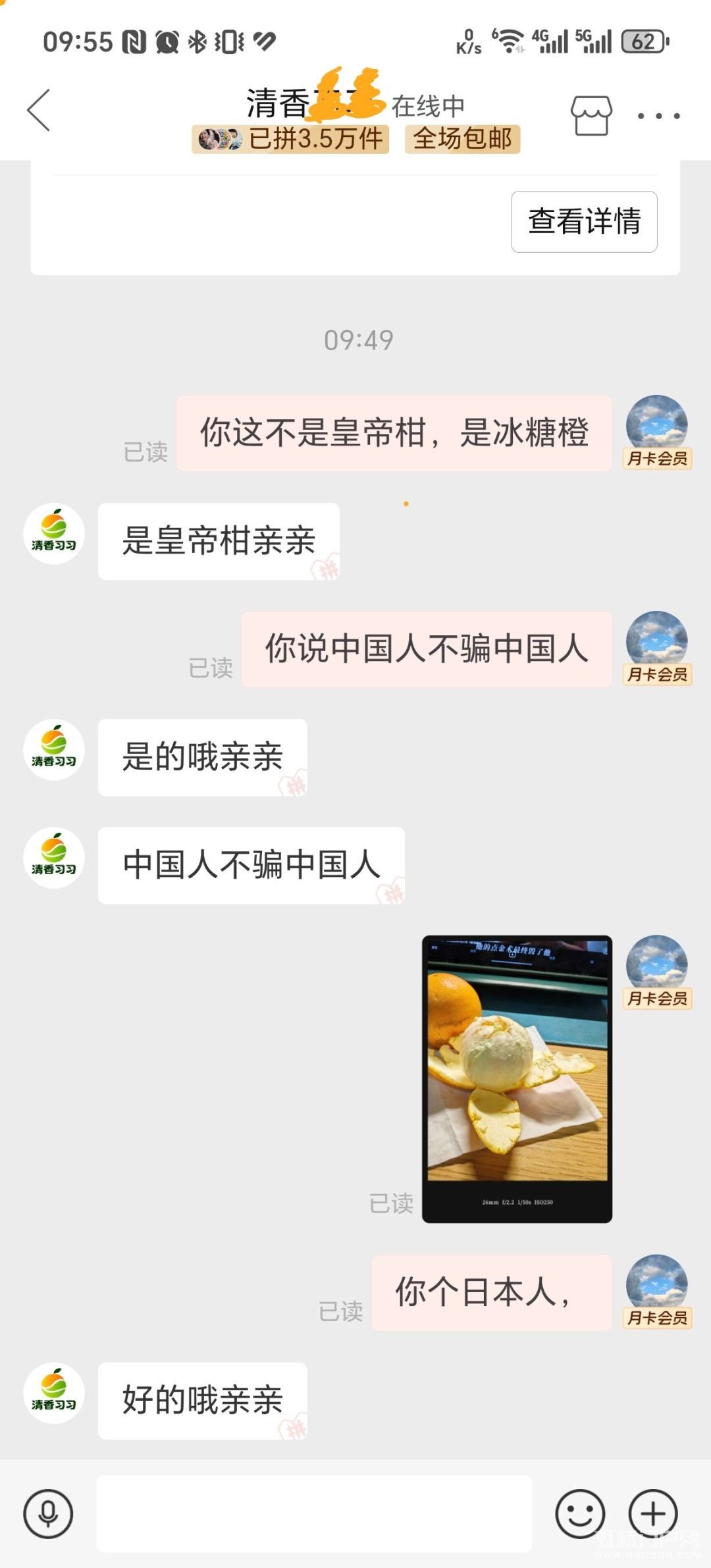The height and width of the screenshot is (1568, 711).
Task: Open the plus attachment options
Action: (653, 1513)
